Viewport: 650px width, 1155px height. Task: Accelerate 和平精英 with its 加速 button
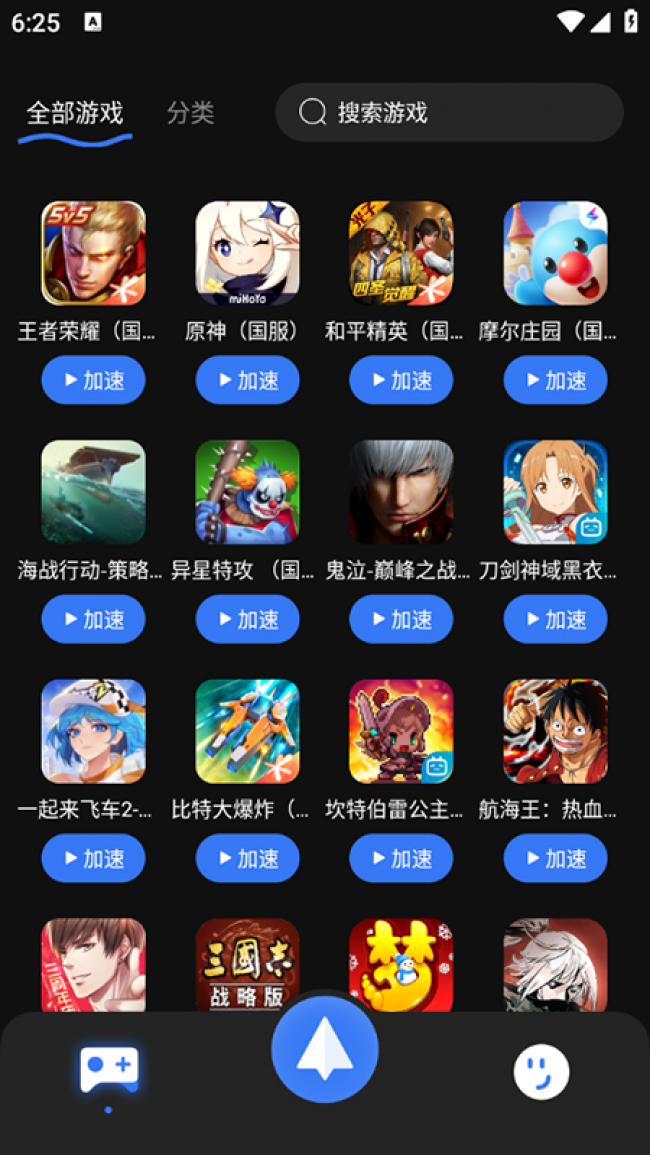[401, 381]
